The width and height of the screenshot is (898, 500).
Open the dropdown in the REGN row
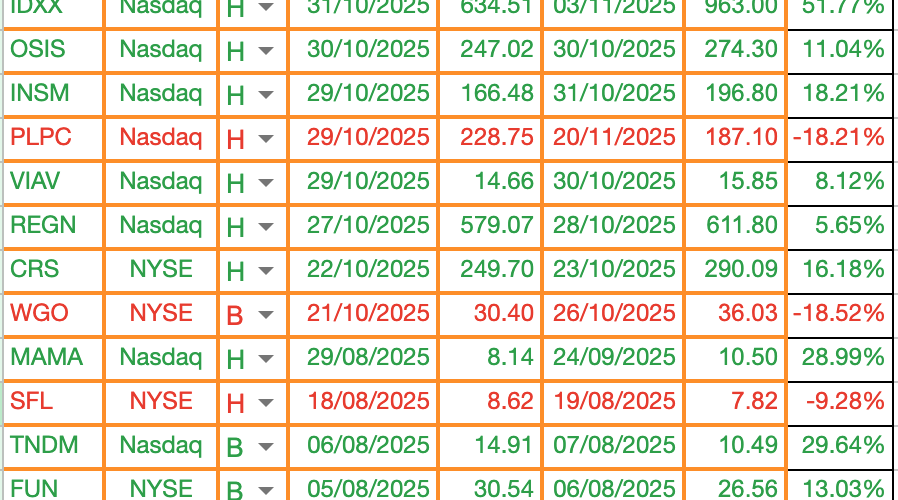(x=265, y=227)
